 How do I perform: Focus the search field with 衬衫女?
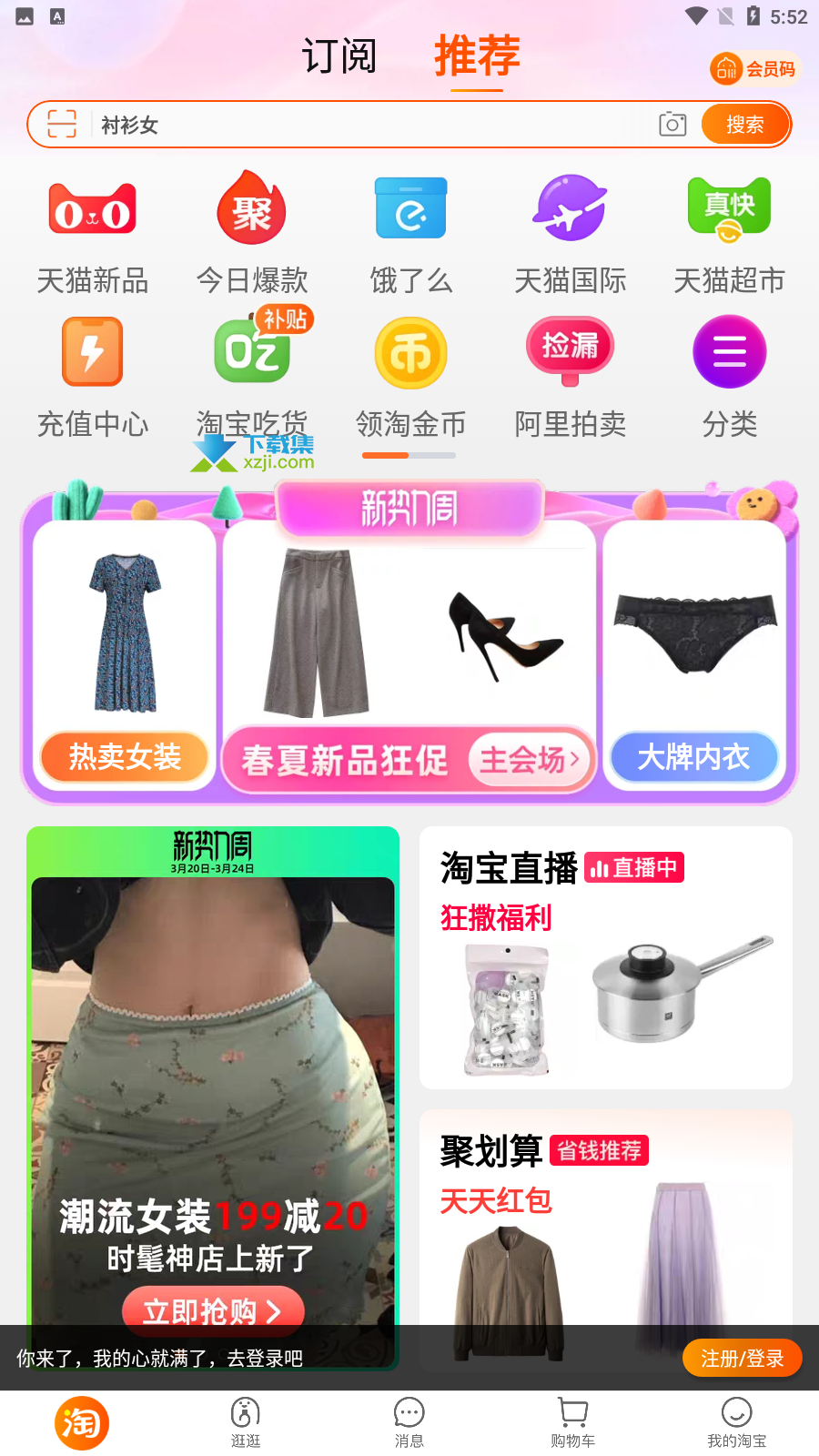pos(373,125)
